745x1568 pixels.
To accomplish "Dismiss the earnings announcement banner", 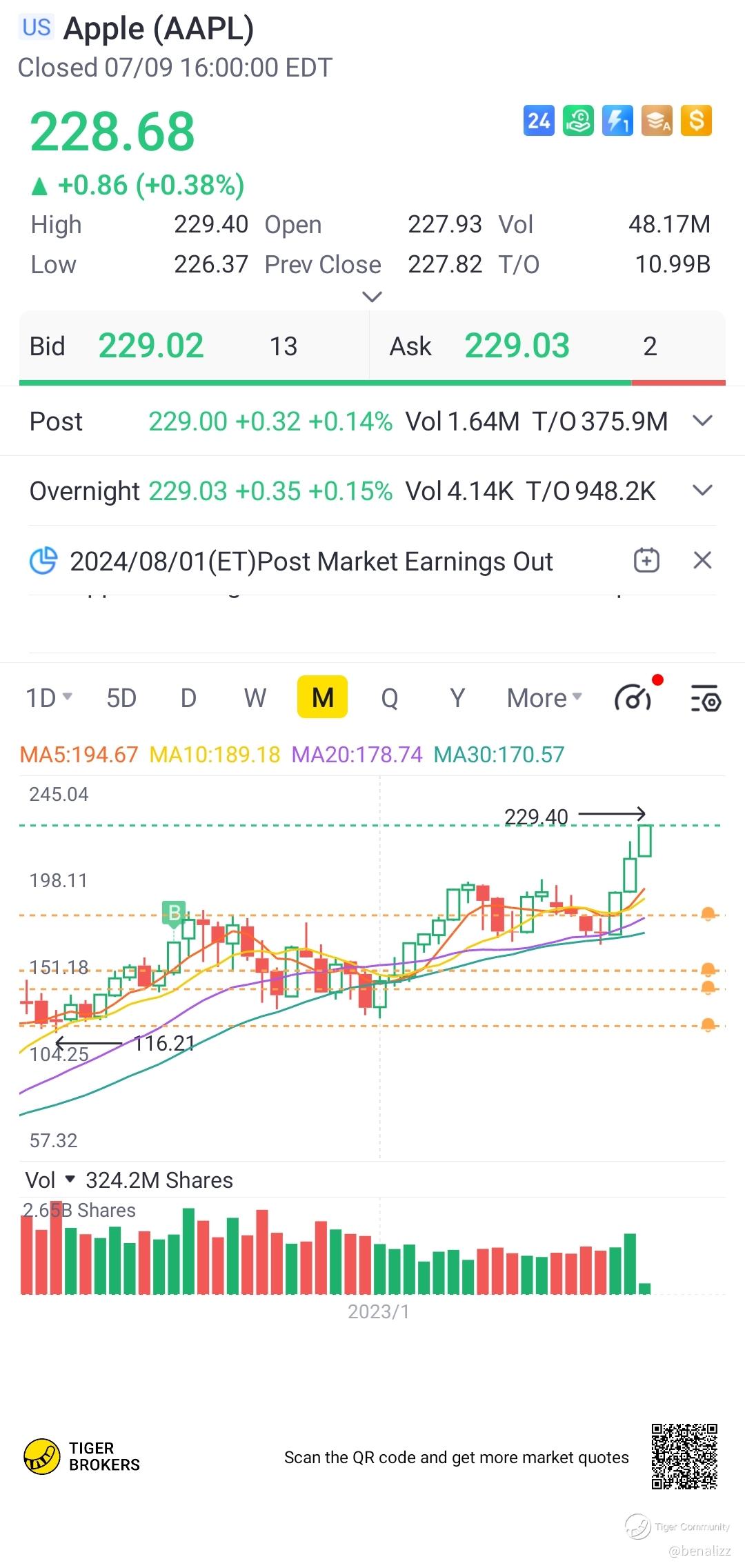I will 702,560.
